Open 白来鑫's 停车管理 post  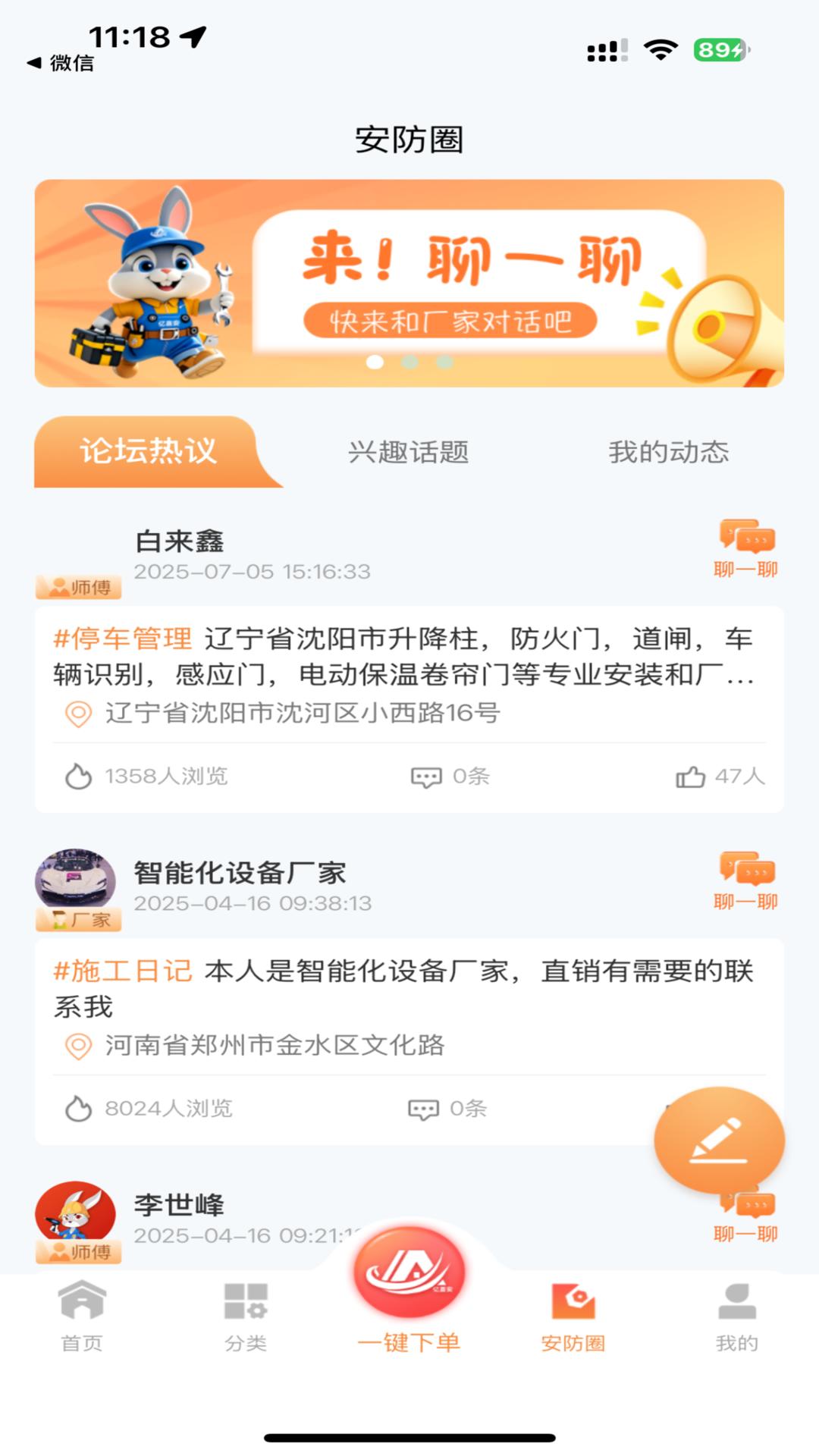402,656
